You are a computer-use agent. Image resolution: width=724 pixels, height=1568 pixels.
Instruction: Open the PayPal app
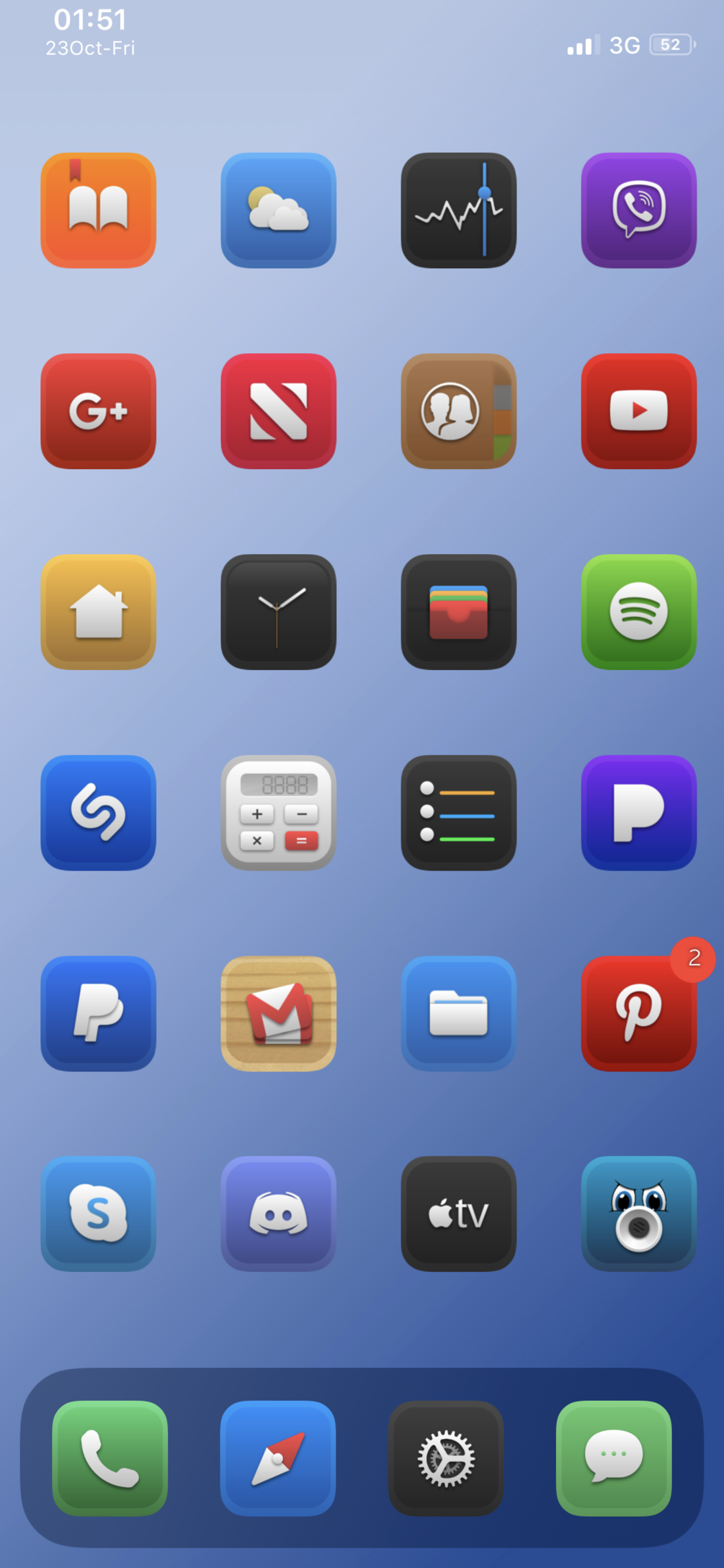pyautogui.click(x=98, y=1013)
